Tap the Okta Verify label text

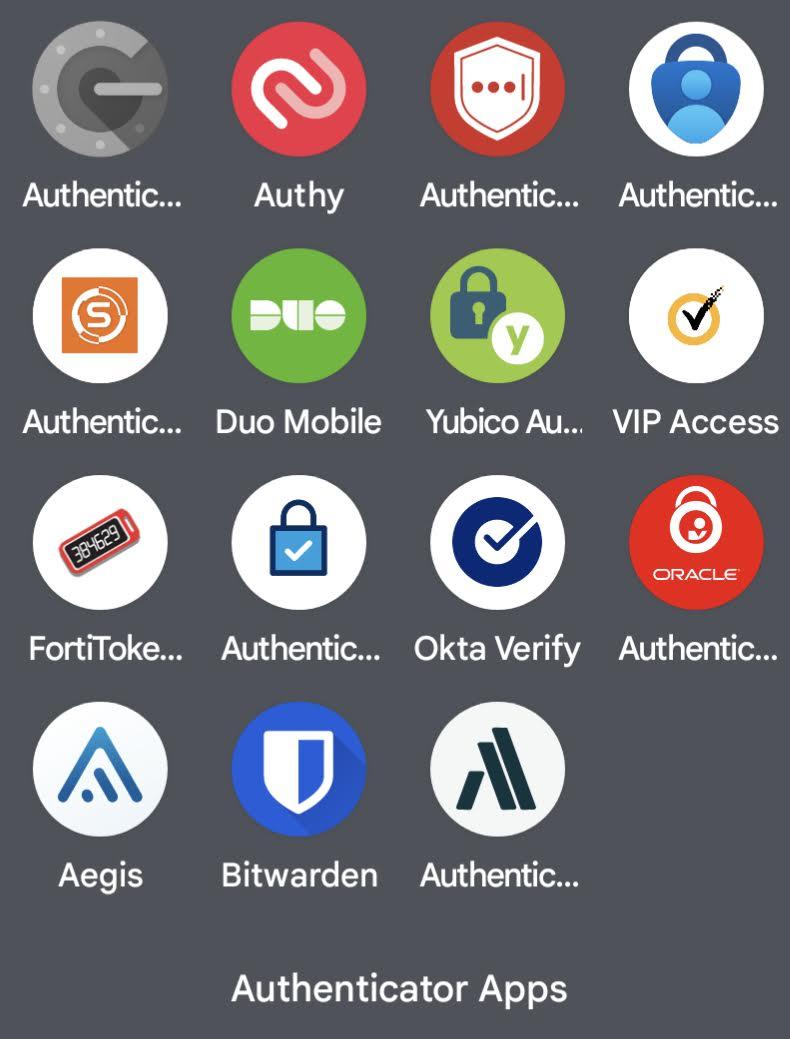497,649
